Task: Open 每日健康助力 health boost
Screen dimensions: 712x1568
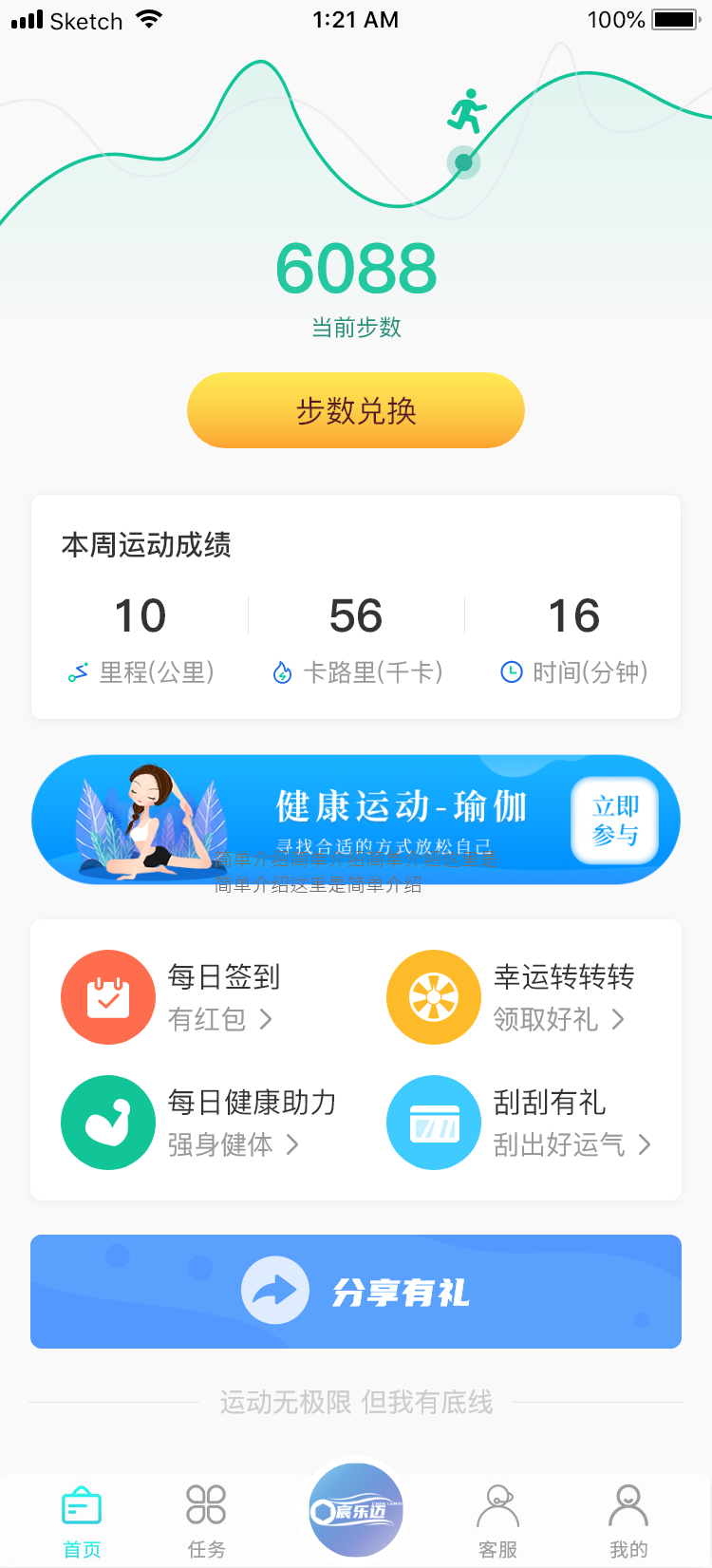Action: tap(199, 1122)
